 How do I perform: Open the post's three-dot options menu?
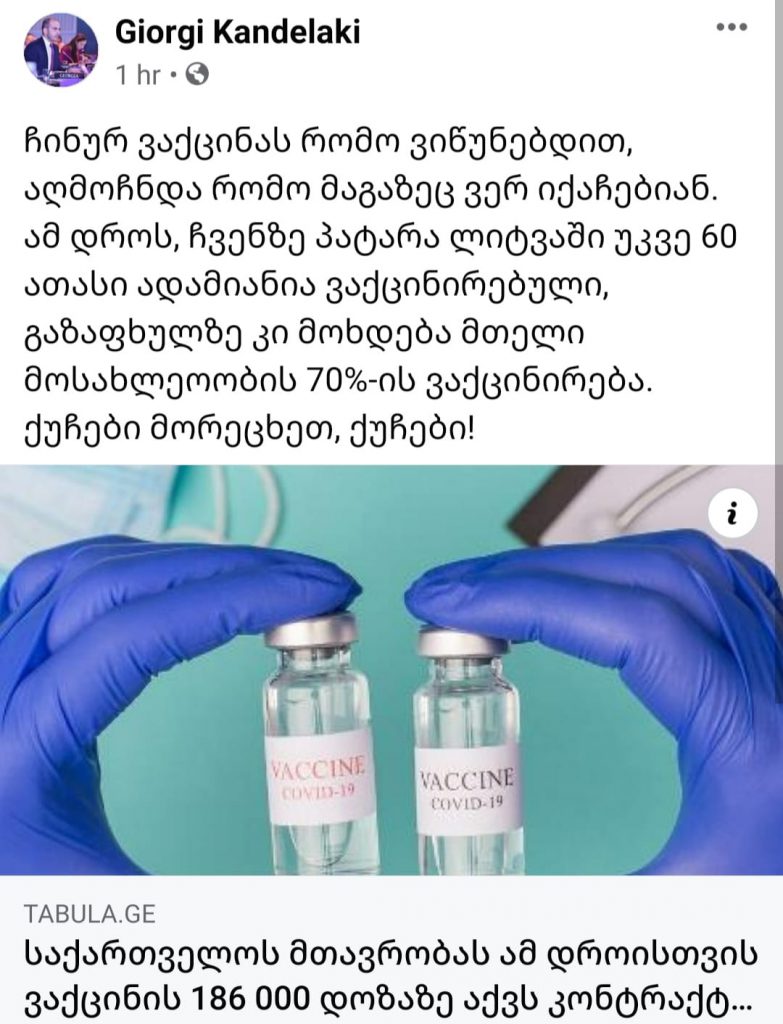pos(732,28)
